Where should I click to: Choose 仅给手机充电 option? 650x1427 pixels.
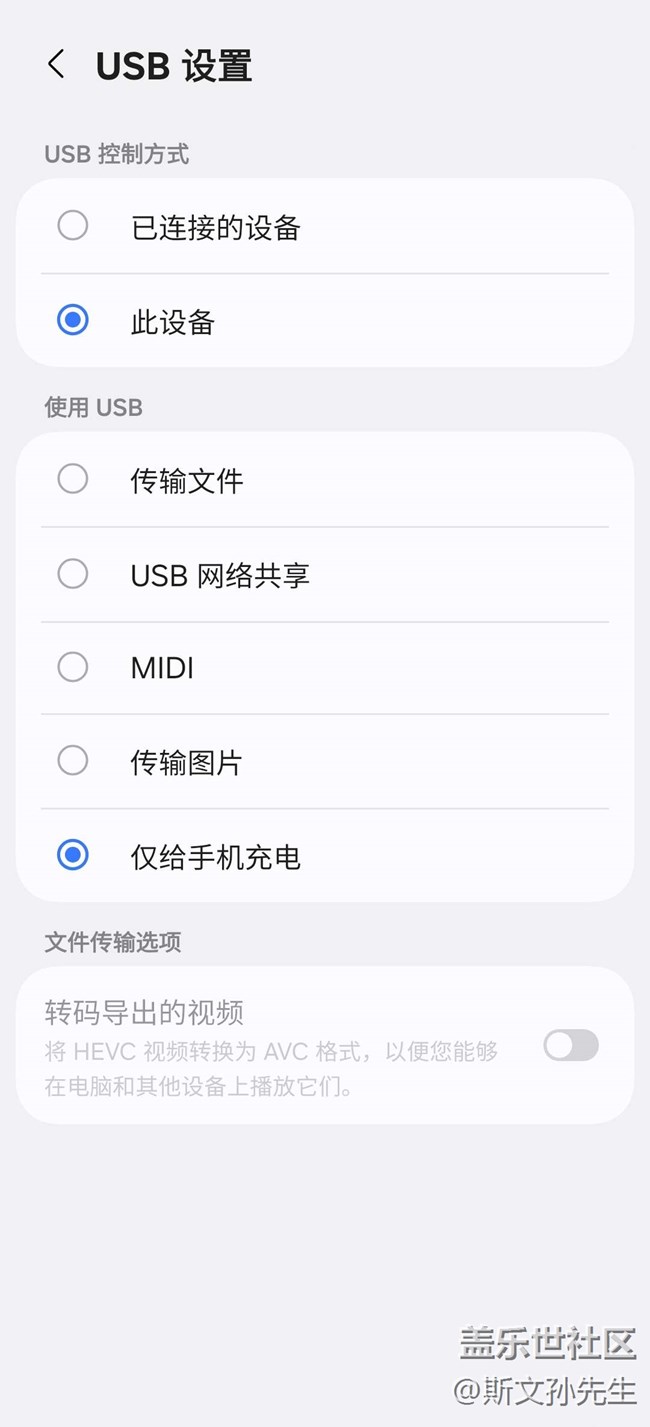73,856
